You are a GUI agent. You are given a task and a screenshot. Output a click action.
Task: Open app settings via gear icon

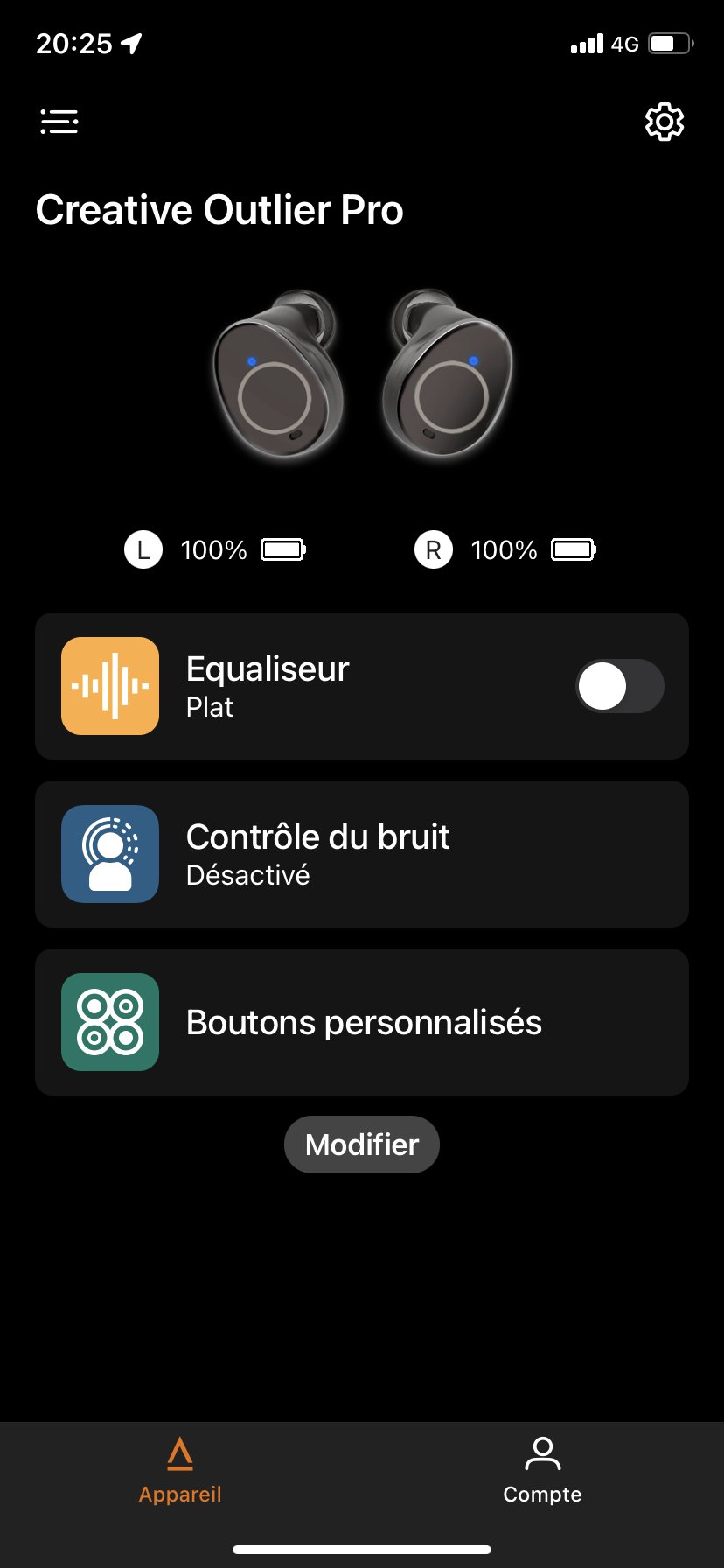[665, 122]
